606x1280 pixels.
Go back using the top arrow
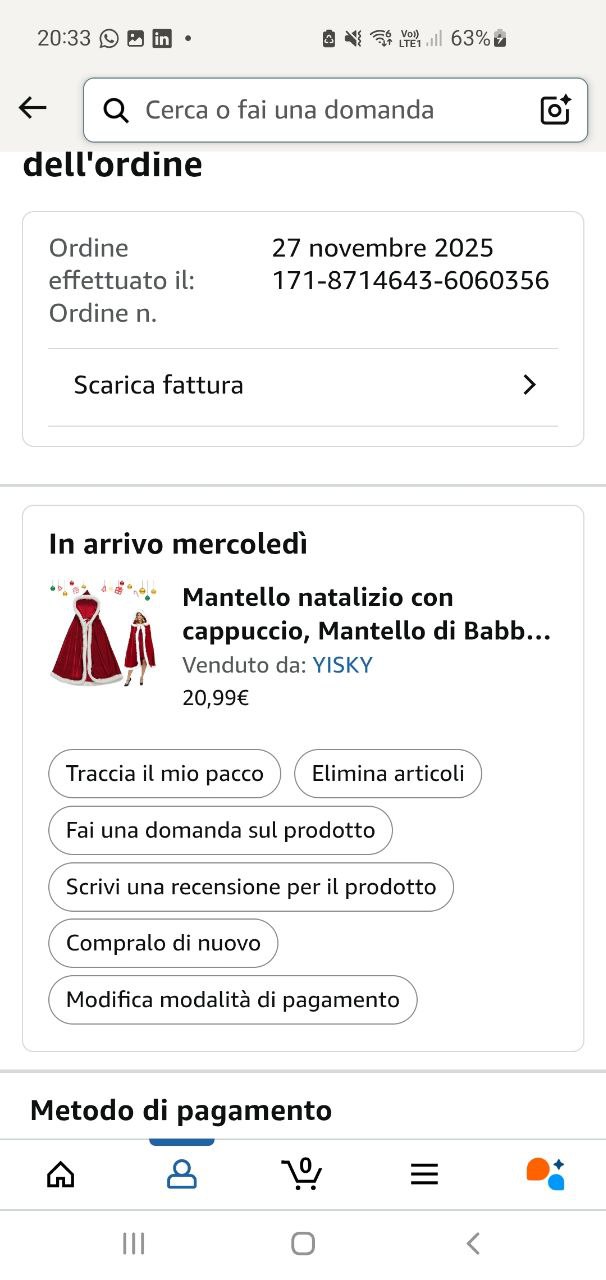pyautogui.click(x=33, y=108)
